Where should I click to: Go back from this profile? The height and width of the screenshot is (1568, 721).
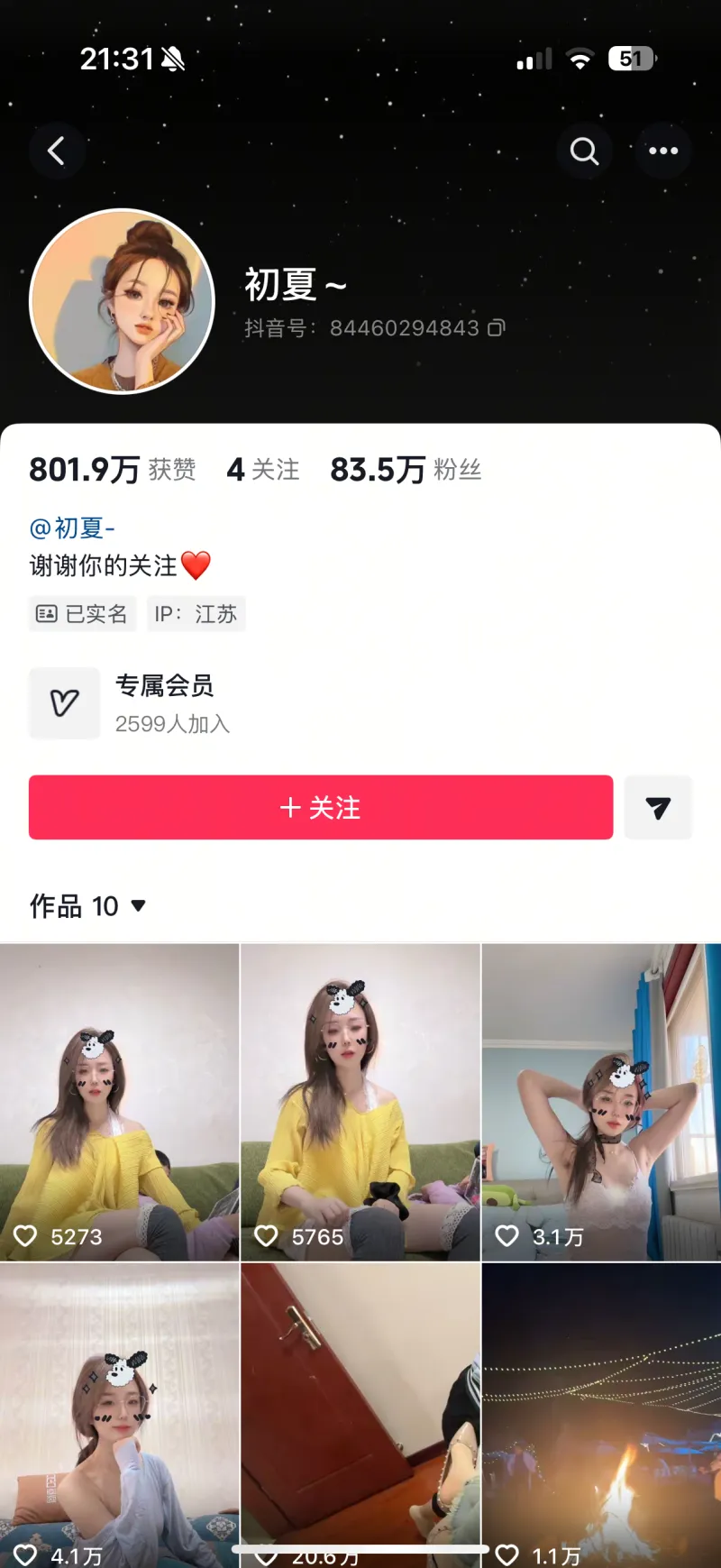tap(57, 151)
